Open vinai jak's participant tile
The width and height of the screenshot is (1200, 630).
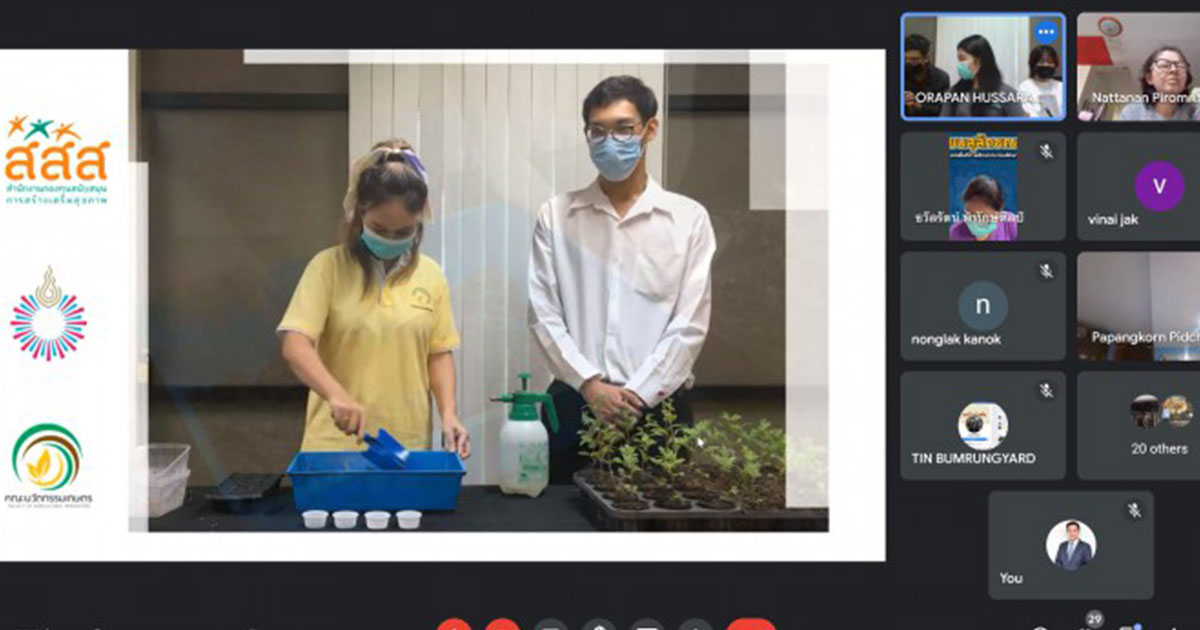(x=1139, y=187)
